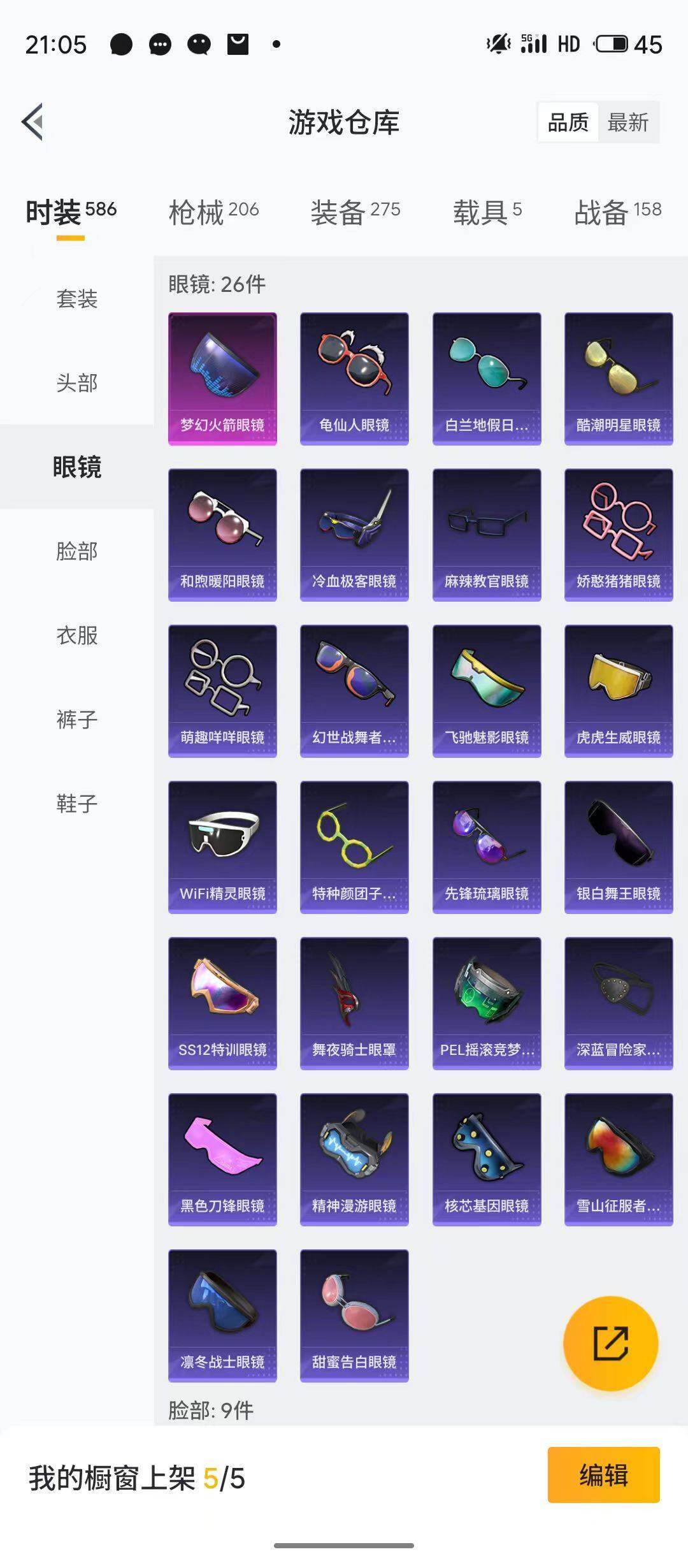Select the 梦幻火箭眼镜 item
688x1568 pixels.
[x=222, y=376]
